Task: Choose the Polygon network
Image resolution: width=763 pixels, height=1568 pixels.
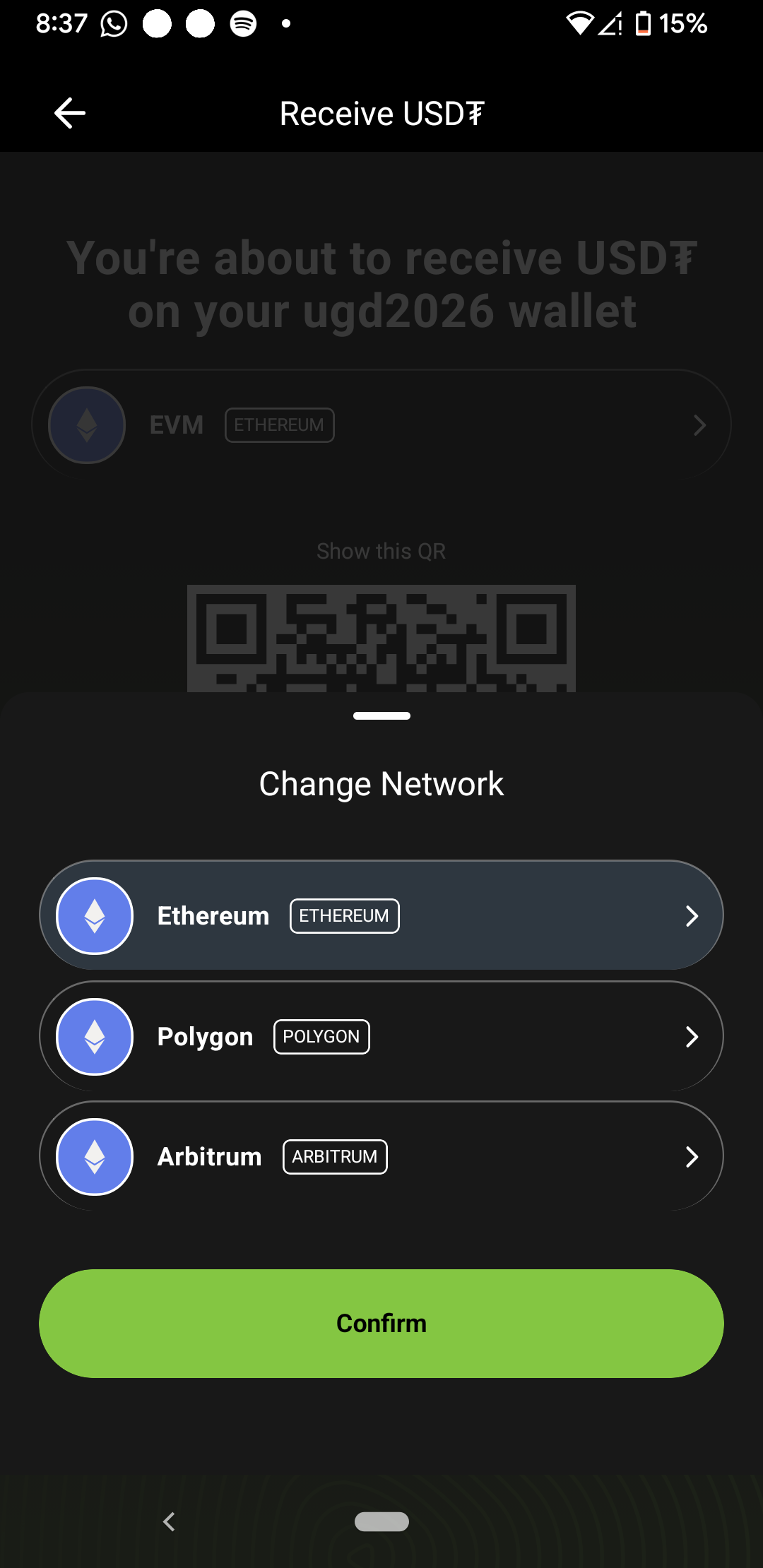Action: coord(381,1036)
